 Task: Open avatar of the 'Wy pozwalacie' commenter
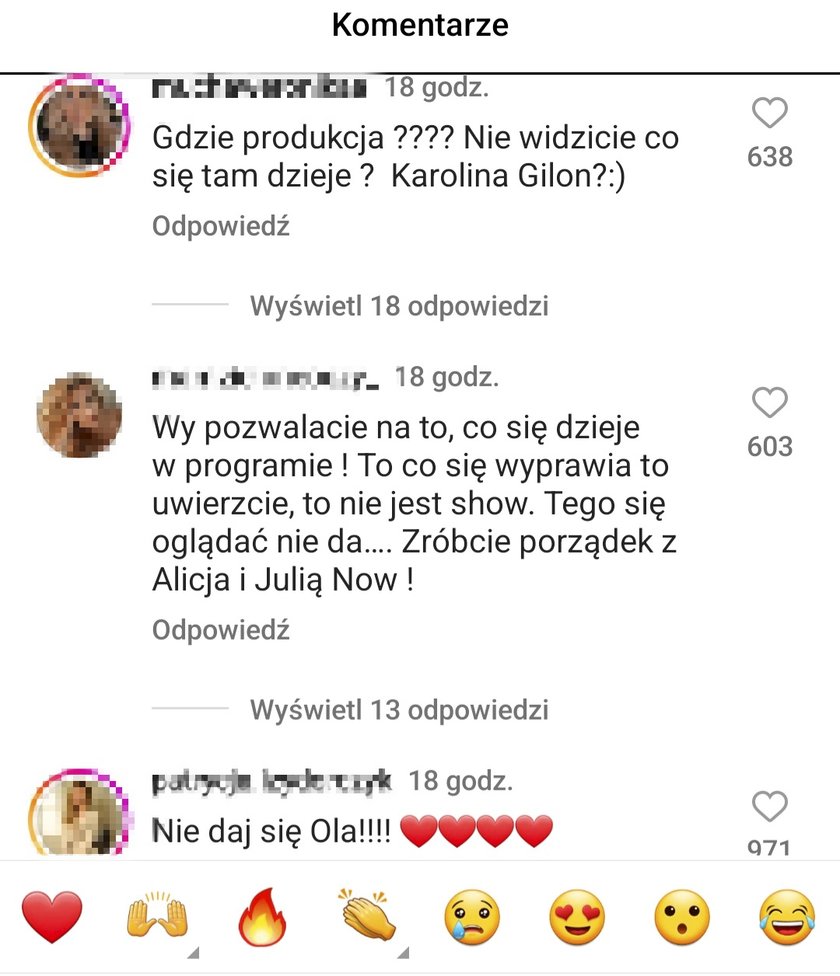click(x=80, y=416)
